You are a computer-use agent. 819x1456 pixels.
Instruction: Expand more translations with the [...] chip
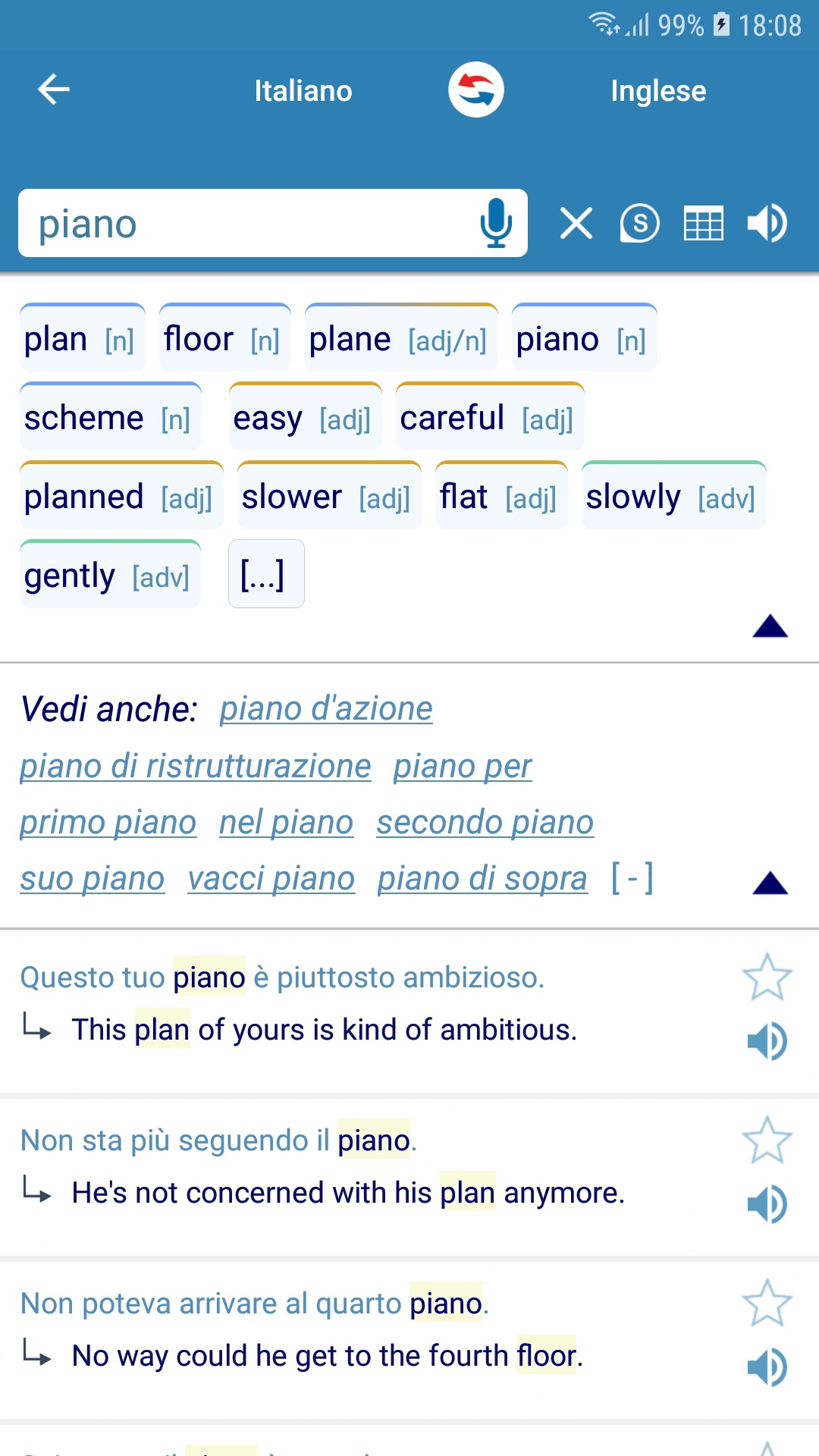point(265,574)
